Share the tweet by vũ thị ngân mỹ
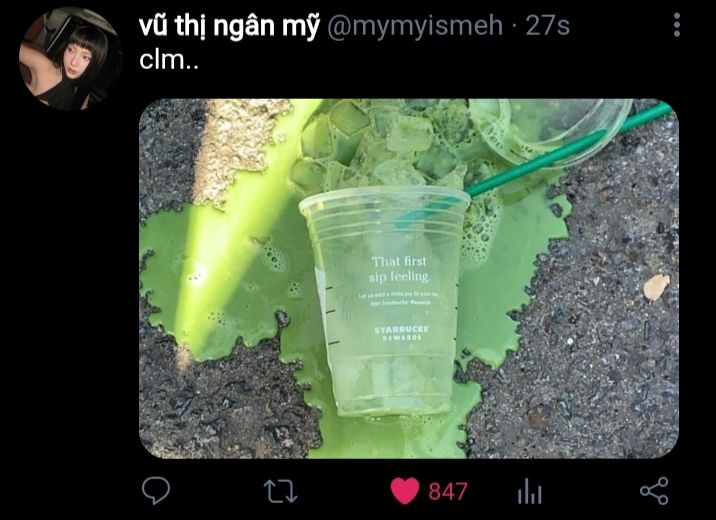Viewport: 716px width, 520px height. (653, 490)
